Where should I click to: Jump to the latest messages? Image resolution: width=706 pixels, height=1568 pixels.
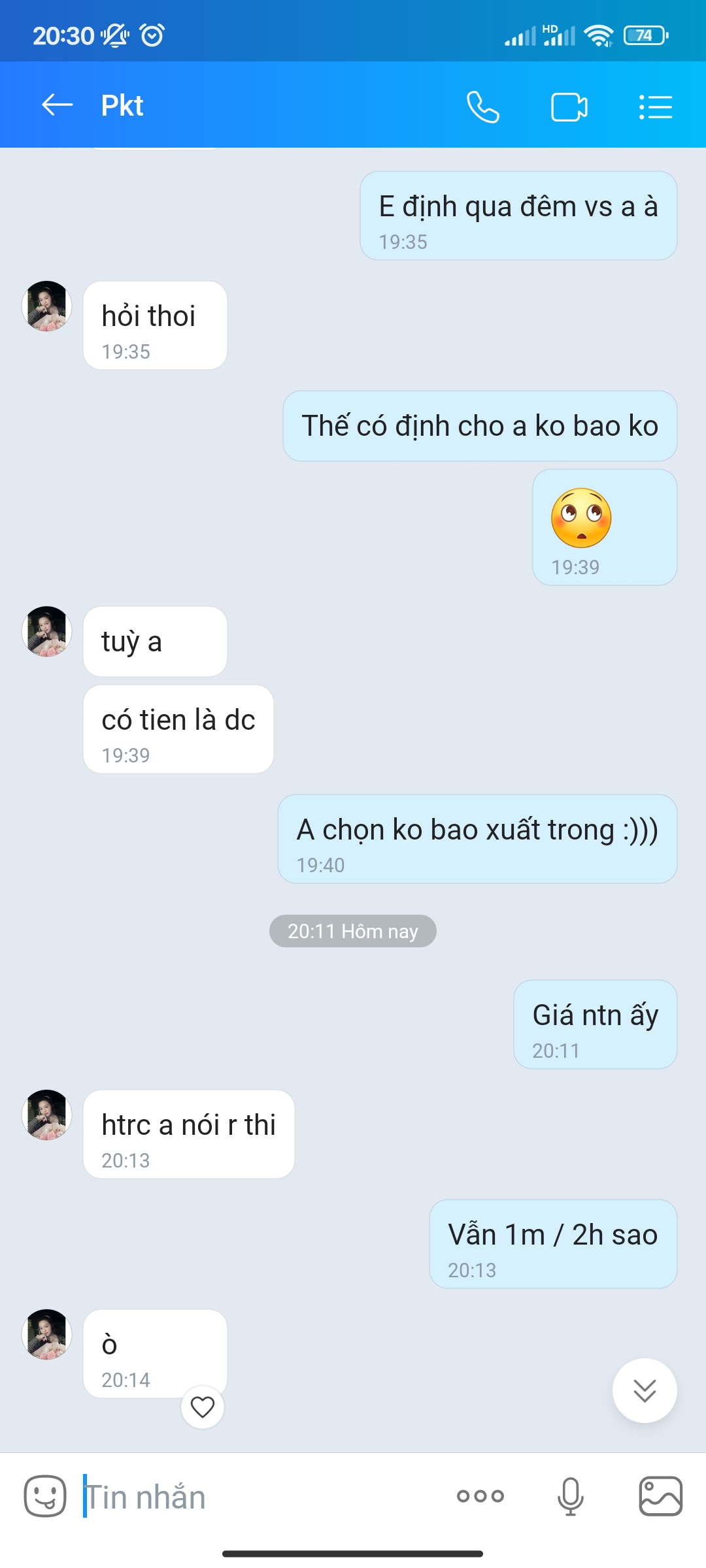pyautogui.click(x=645, y=1390)
